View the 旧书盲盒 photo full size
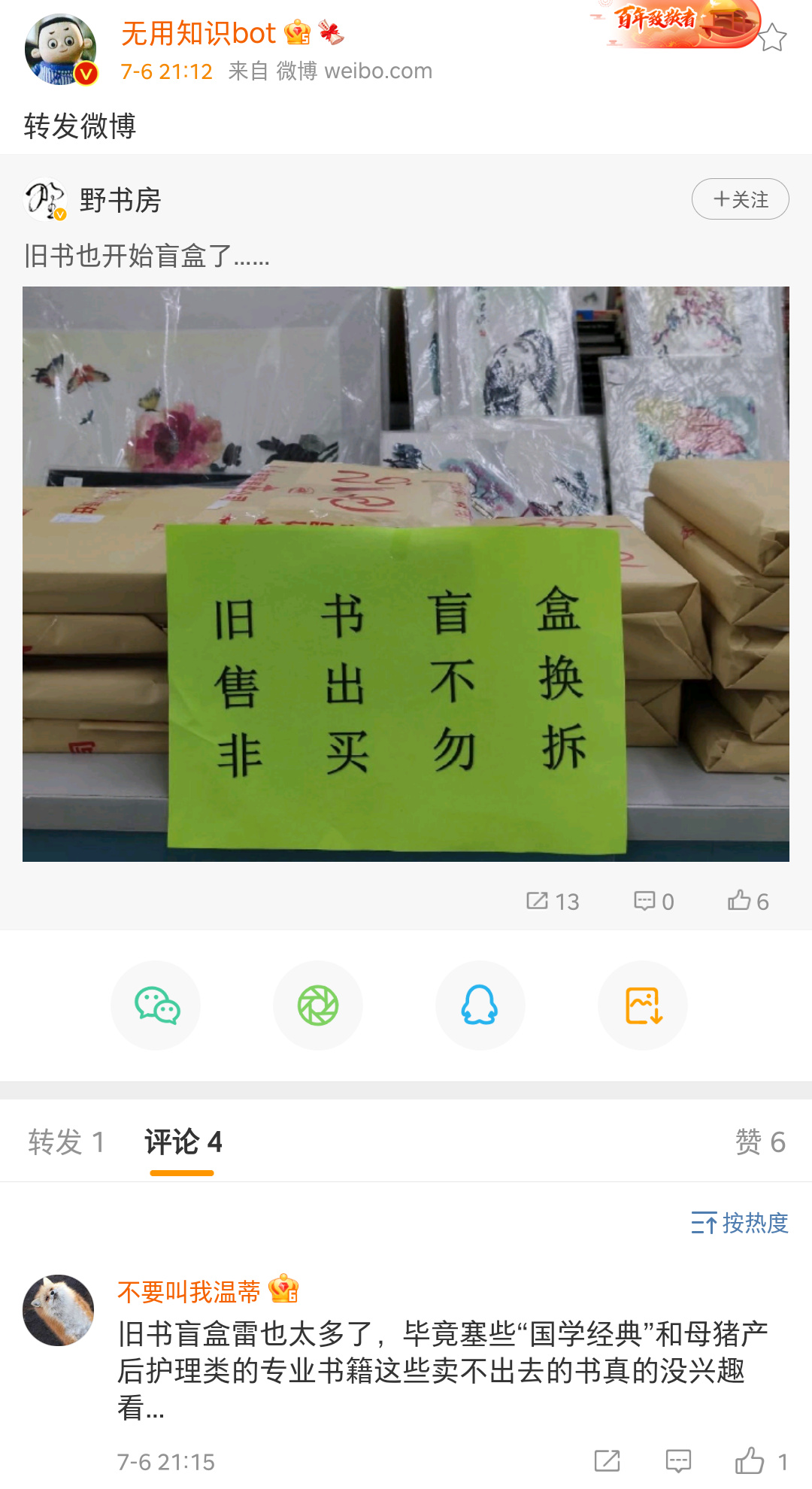The image size is (812, 1489). [406, 574]
